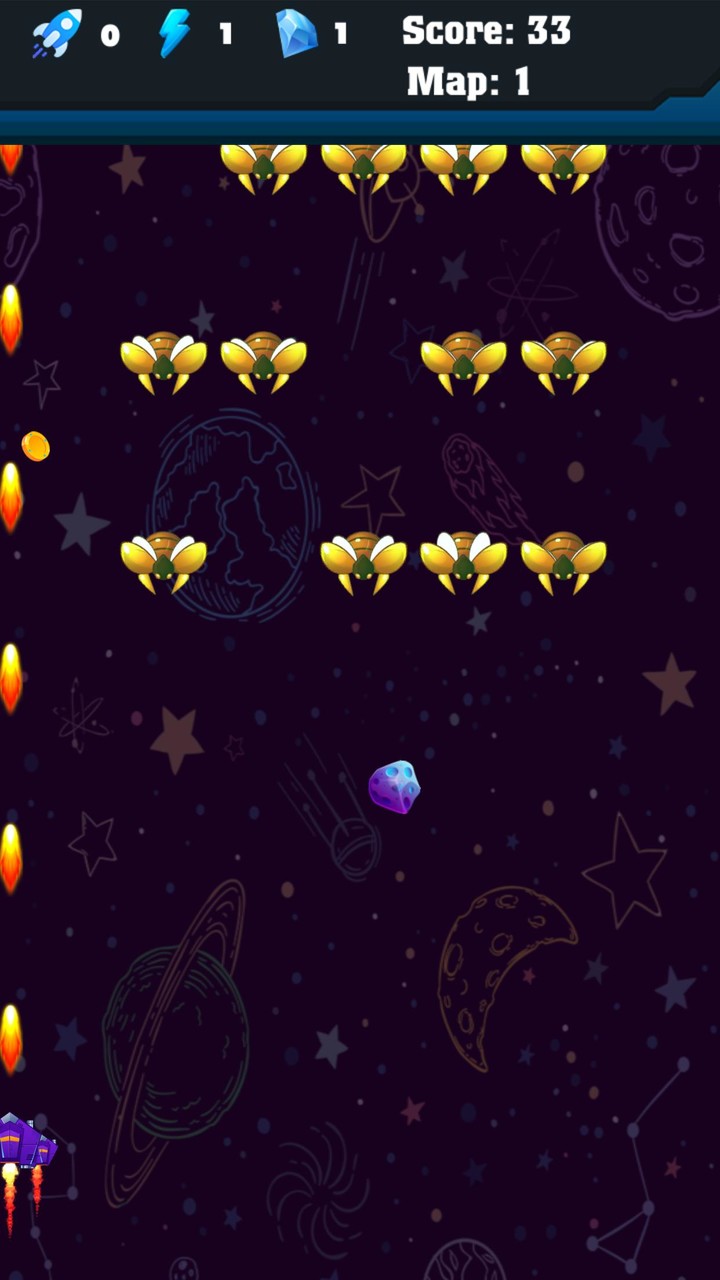The width and height of the screenshot is (720, 1280).
Task: Click the rocket counter icon
Action: pyautogui.click(x=57, y=35)
